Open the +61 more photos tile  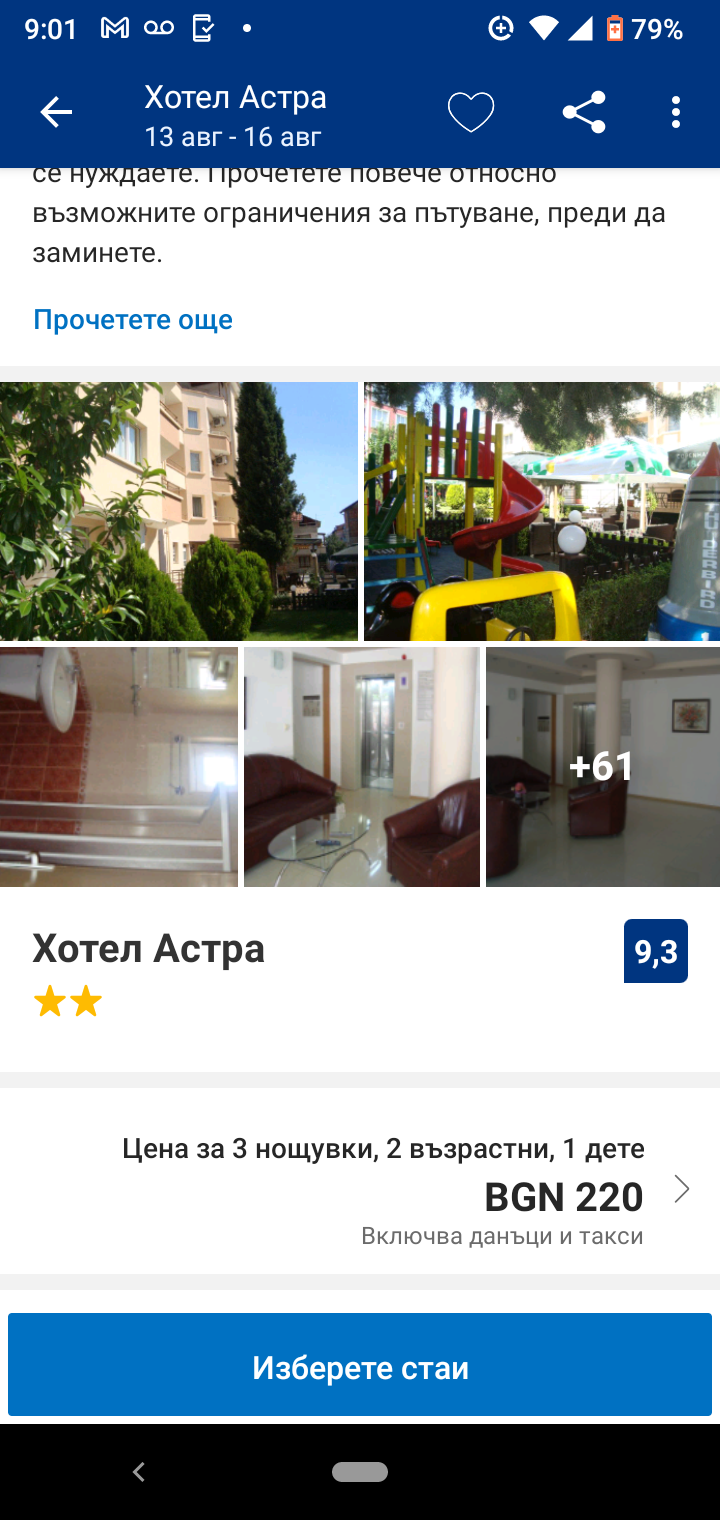click(x=603, y=767)
